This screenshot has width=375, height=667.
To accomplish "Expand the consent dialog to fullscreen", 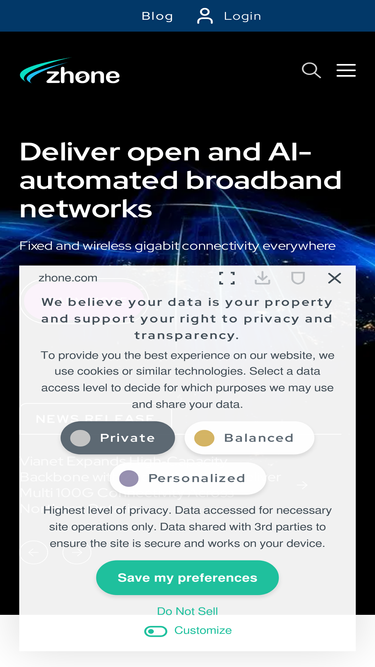I will pyautogui.click(x=227, y=278).
